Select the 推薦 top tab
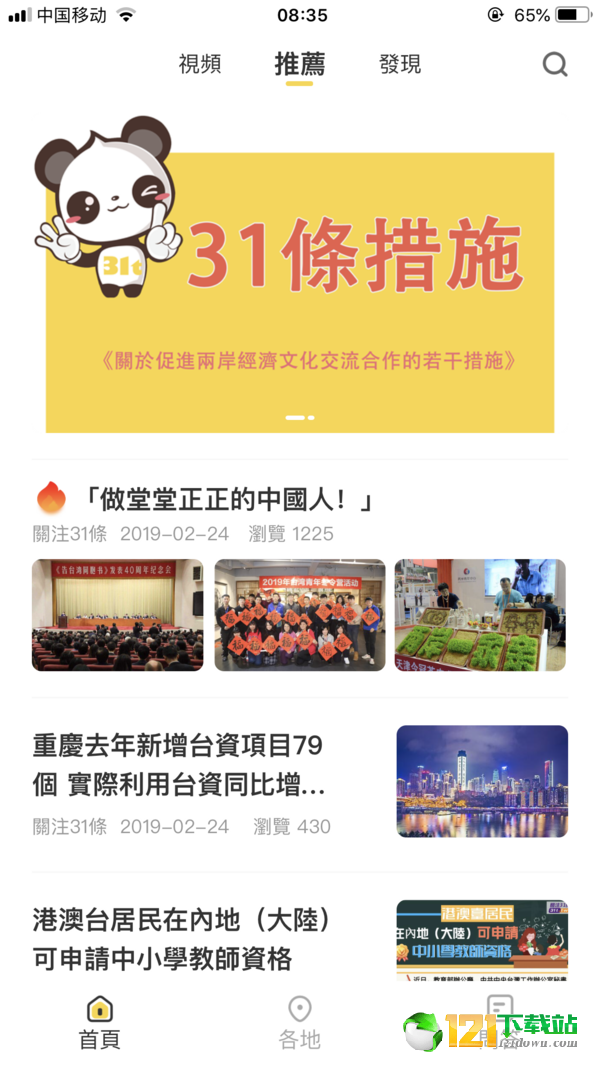The image size is (600, 1067). tap(299, 65)
